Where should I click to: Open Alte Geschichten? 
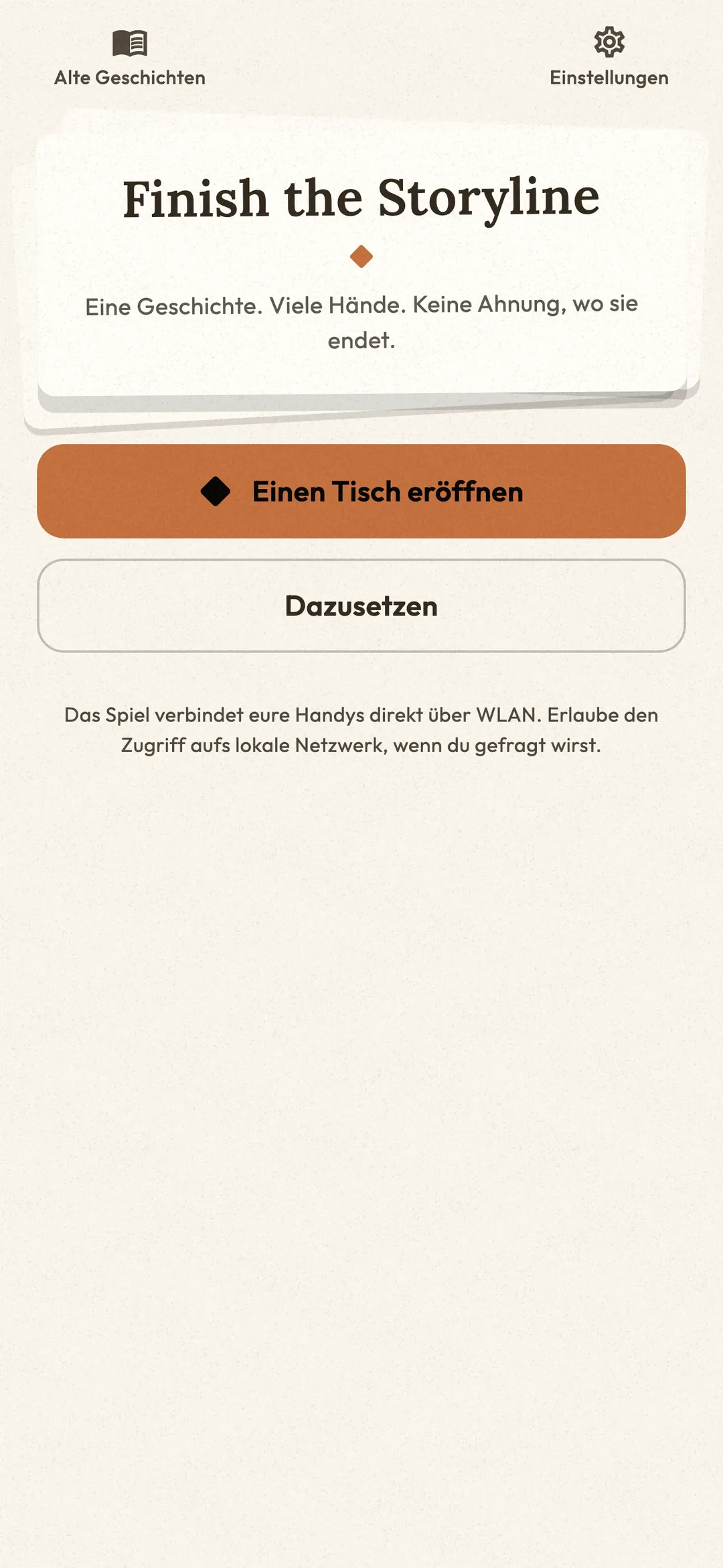pyautogui.click(x=130, y=59)
